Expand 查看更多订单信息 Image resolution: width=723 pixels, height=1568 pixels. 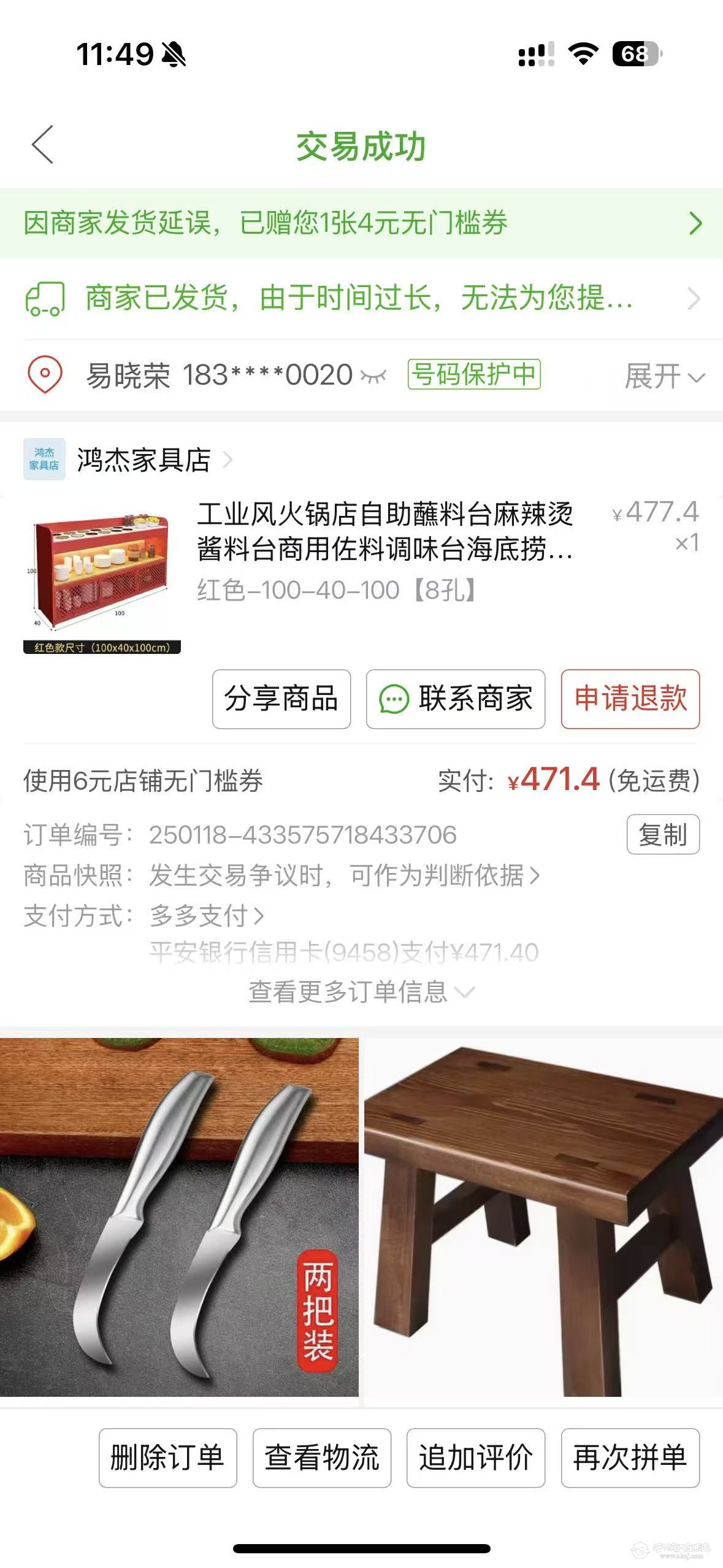click(x=361, y=992)
